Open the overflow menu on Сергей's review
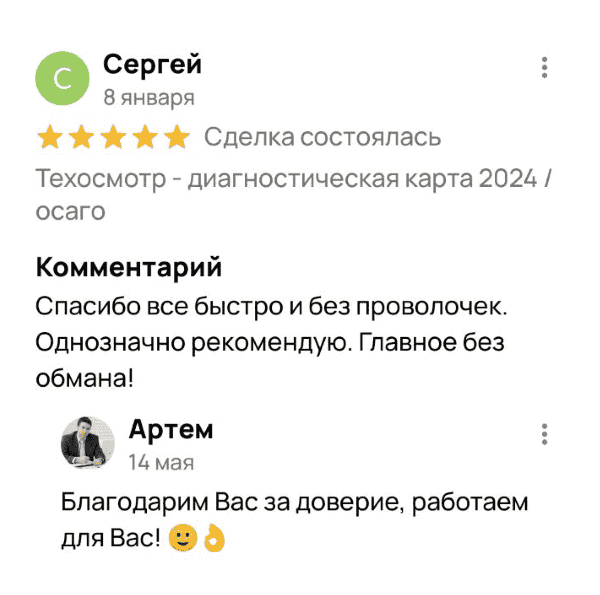 (x=544, y=67)
